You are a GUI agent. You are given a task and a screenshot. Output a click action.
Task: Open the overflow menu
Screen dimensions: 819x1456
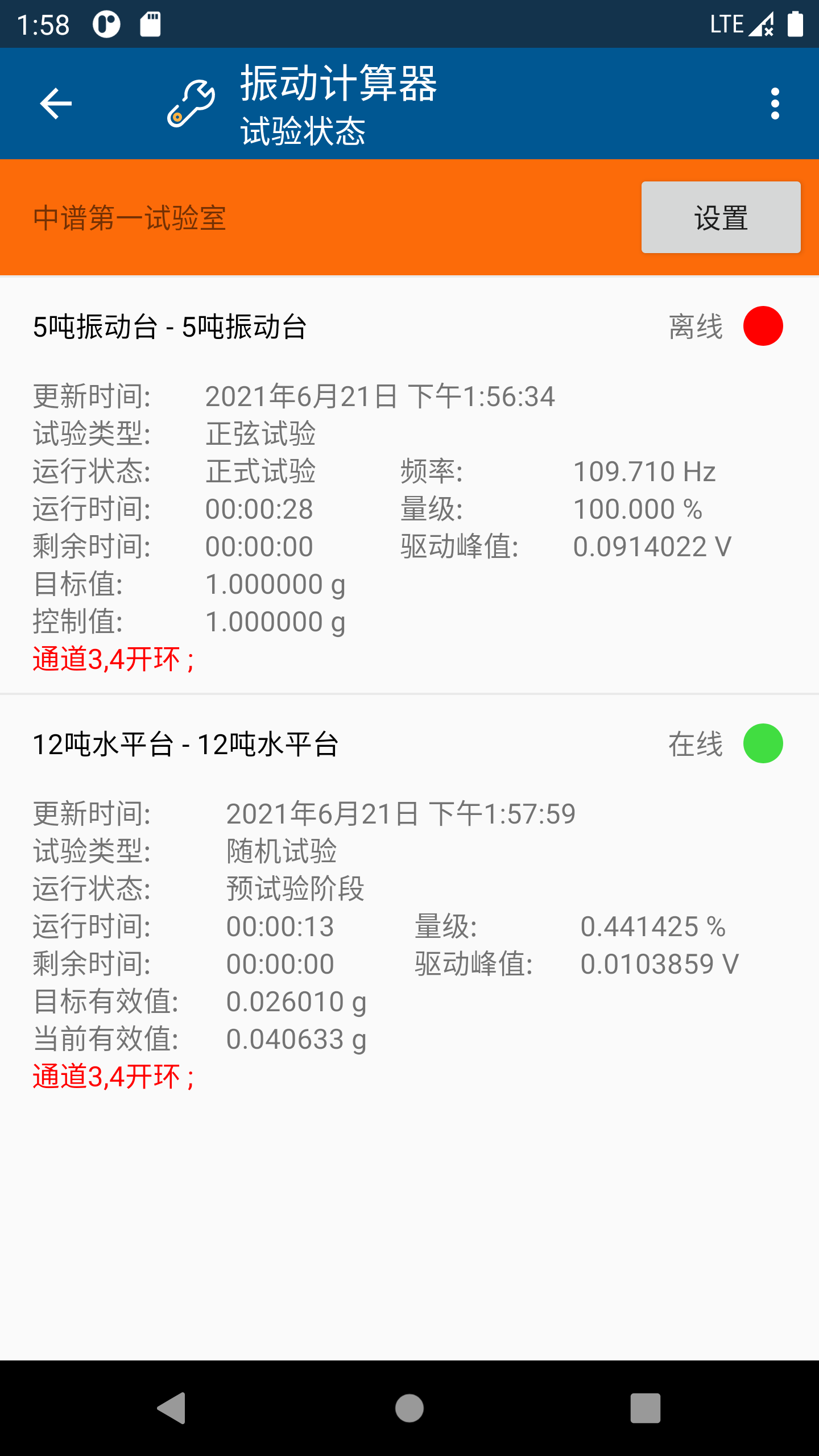tap(775, 104)
